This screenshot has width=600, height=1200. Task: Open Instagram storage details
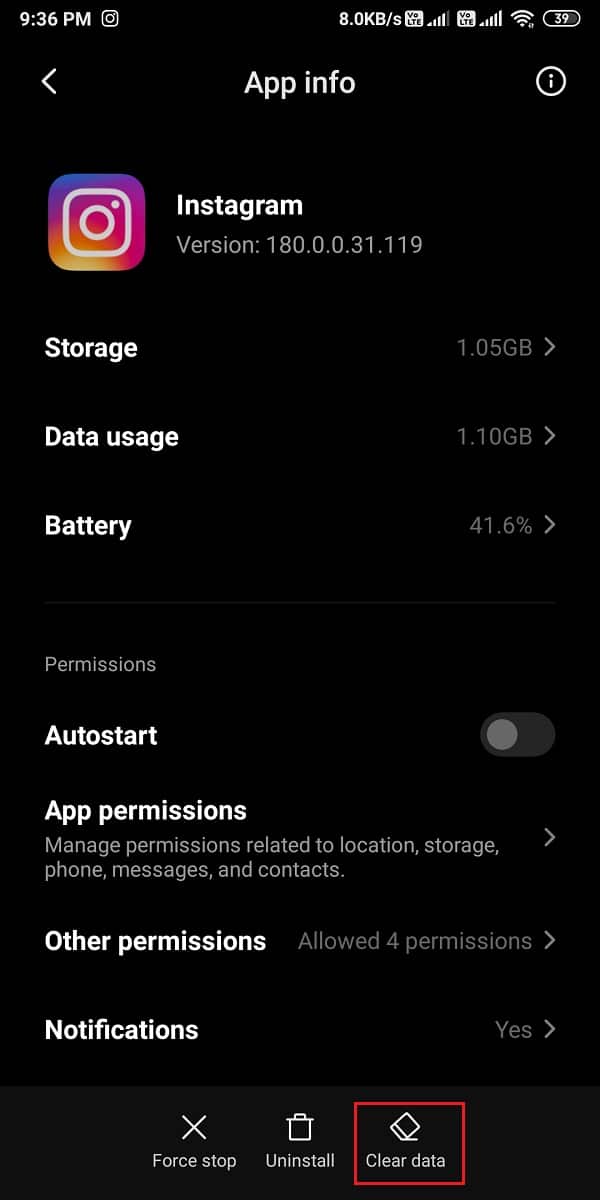(300, 348)
